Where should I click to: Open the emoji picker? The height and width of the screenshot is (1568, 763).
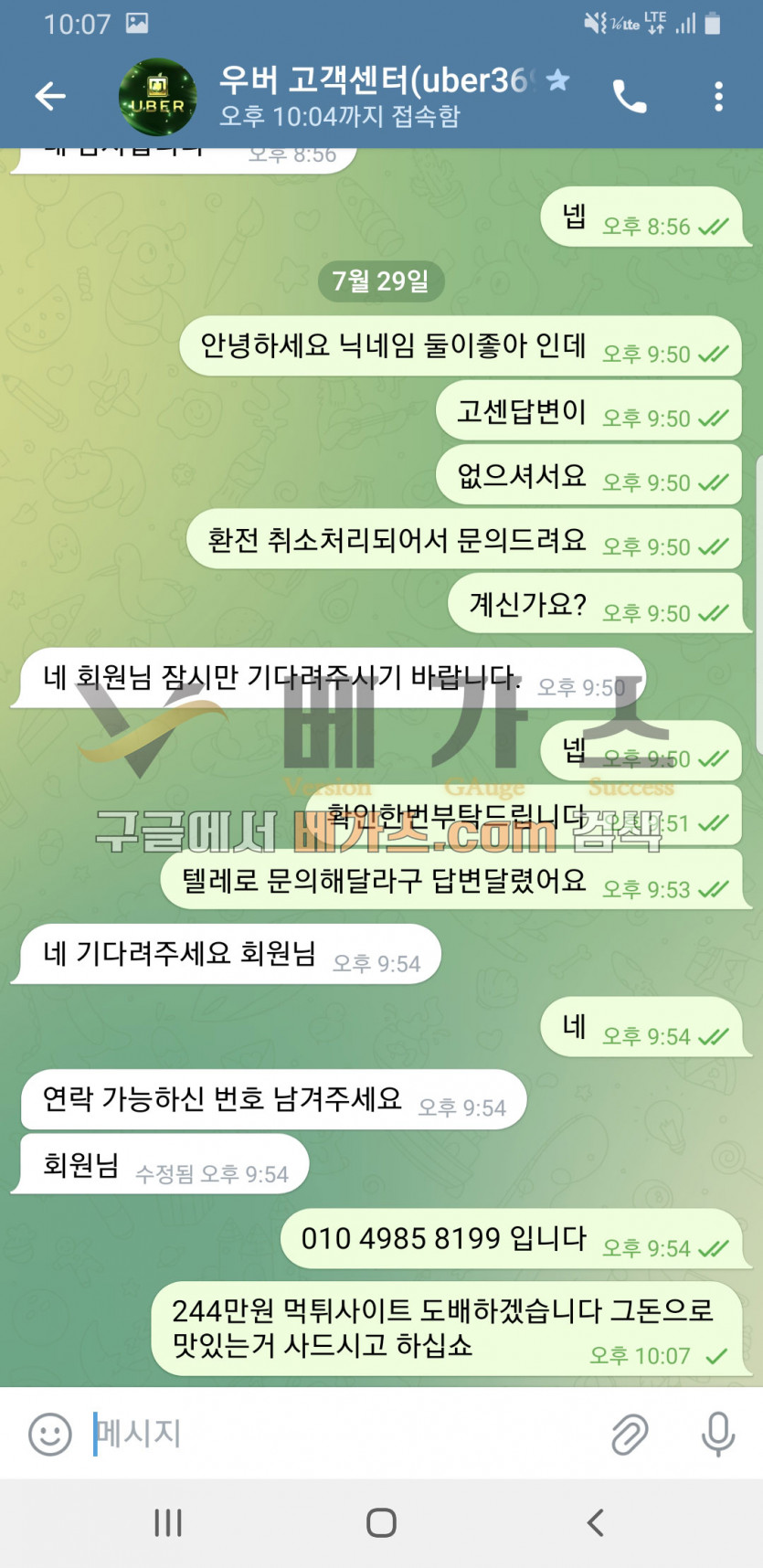pyautogui.click(x=50, y=1434)
